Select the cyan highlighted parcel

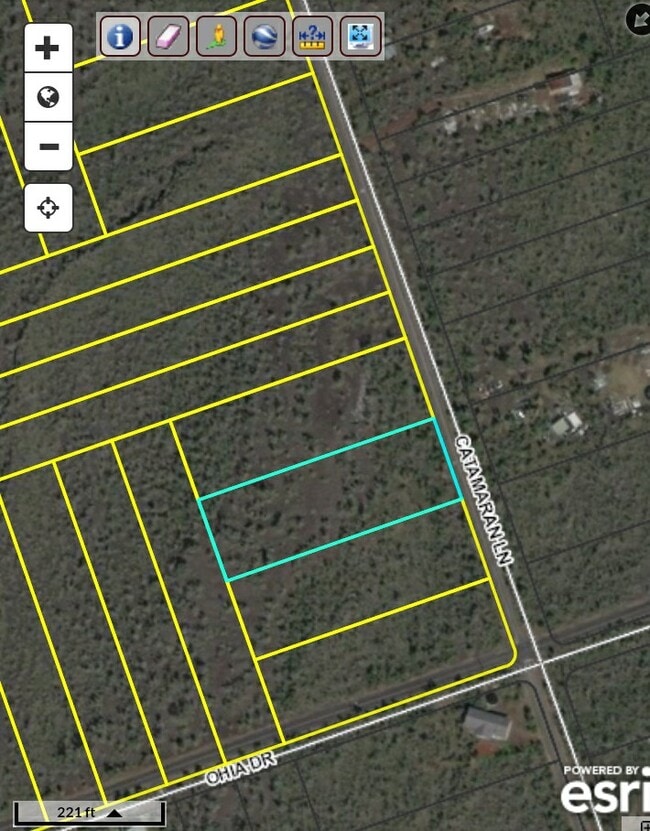point(330,500)
